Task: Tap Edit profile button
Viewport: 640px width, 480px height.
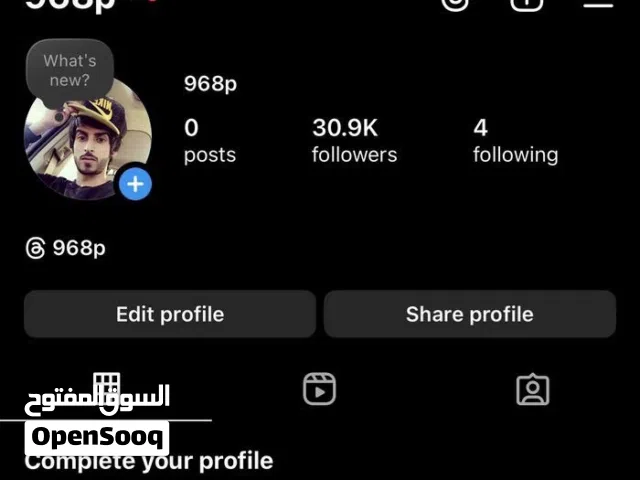Action: point(169,314)
